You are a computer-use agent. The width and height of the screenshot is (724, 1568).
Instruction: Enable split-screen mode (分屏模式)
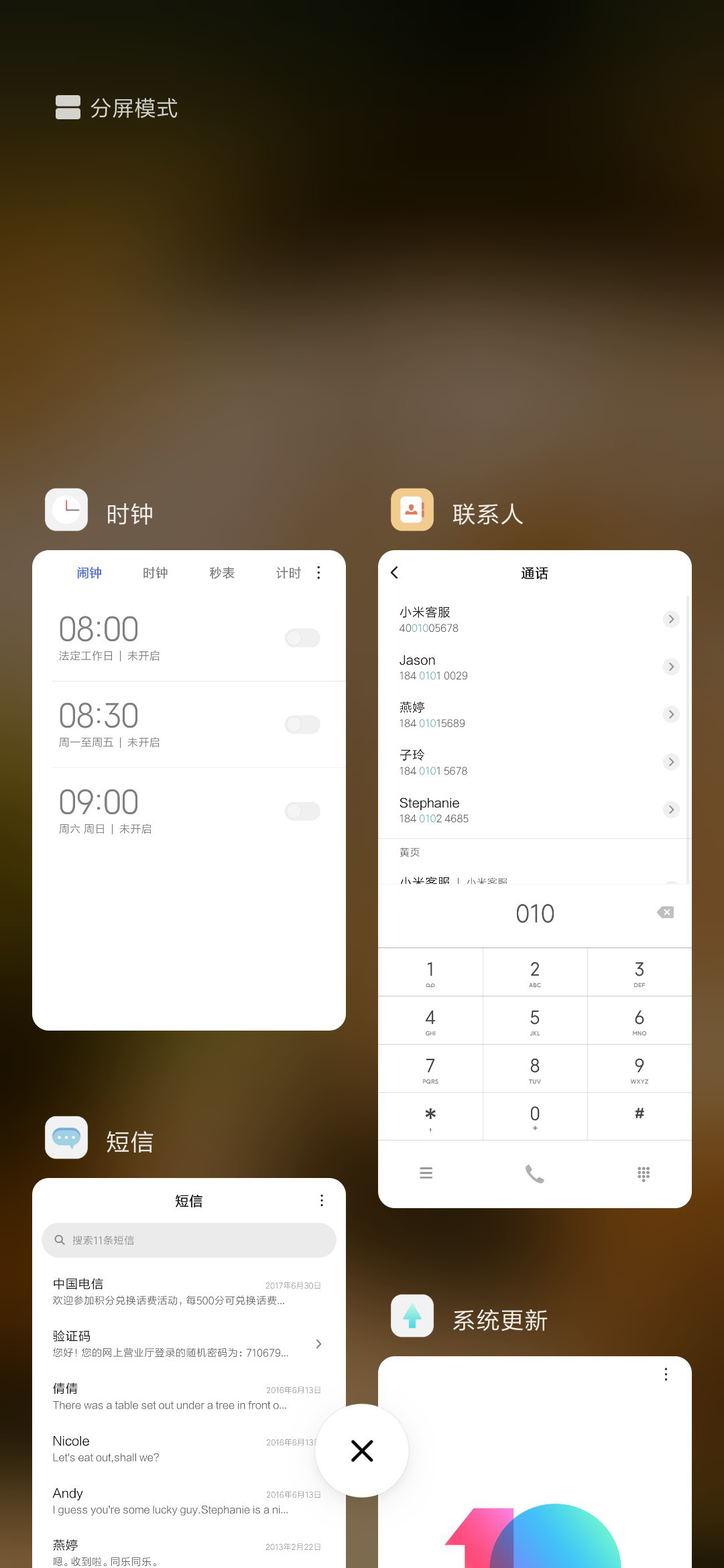click(x=117, y=108)
